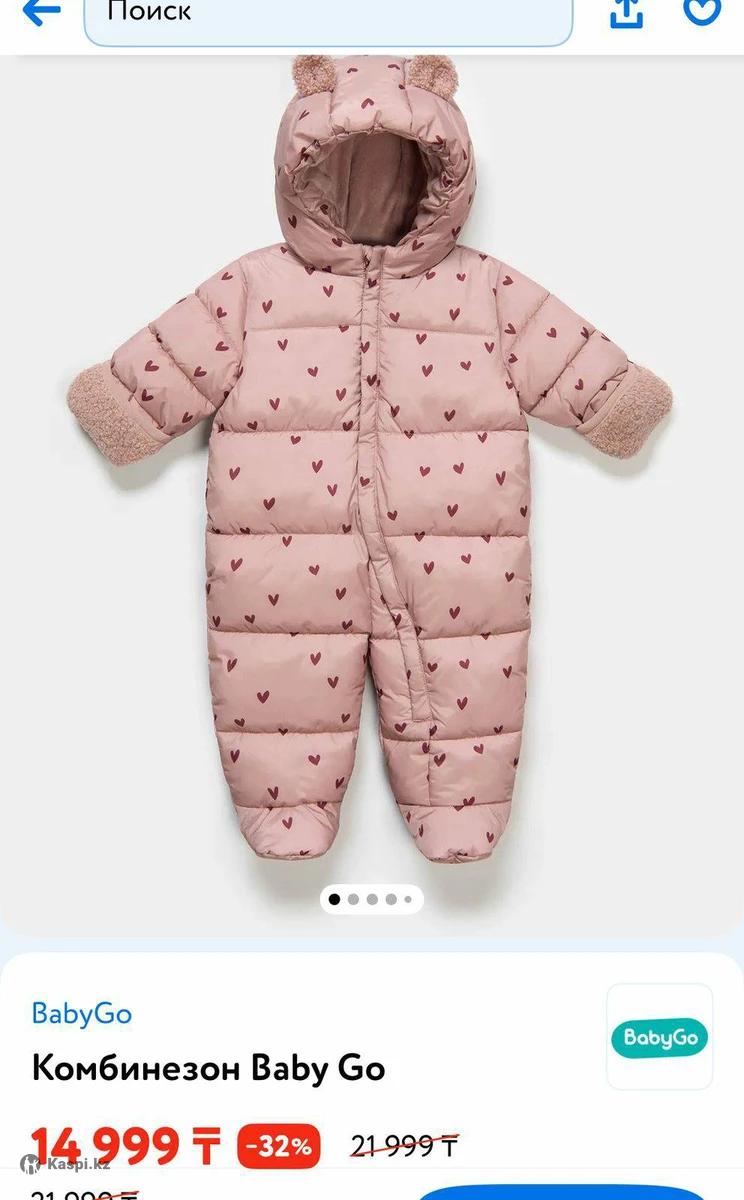Go back using the top arrow
744x1200 pixels.
point(40,12)
